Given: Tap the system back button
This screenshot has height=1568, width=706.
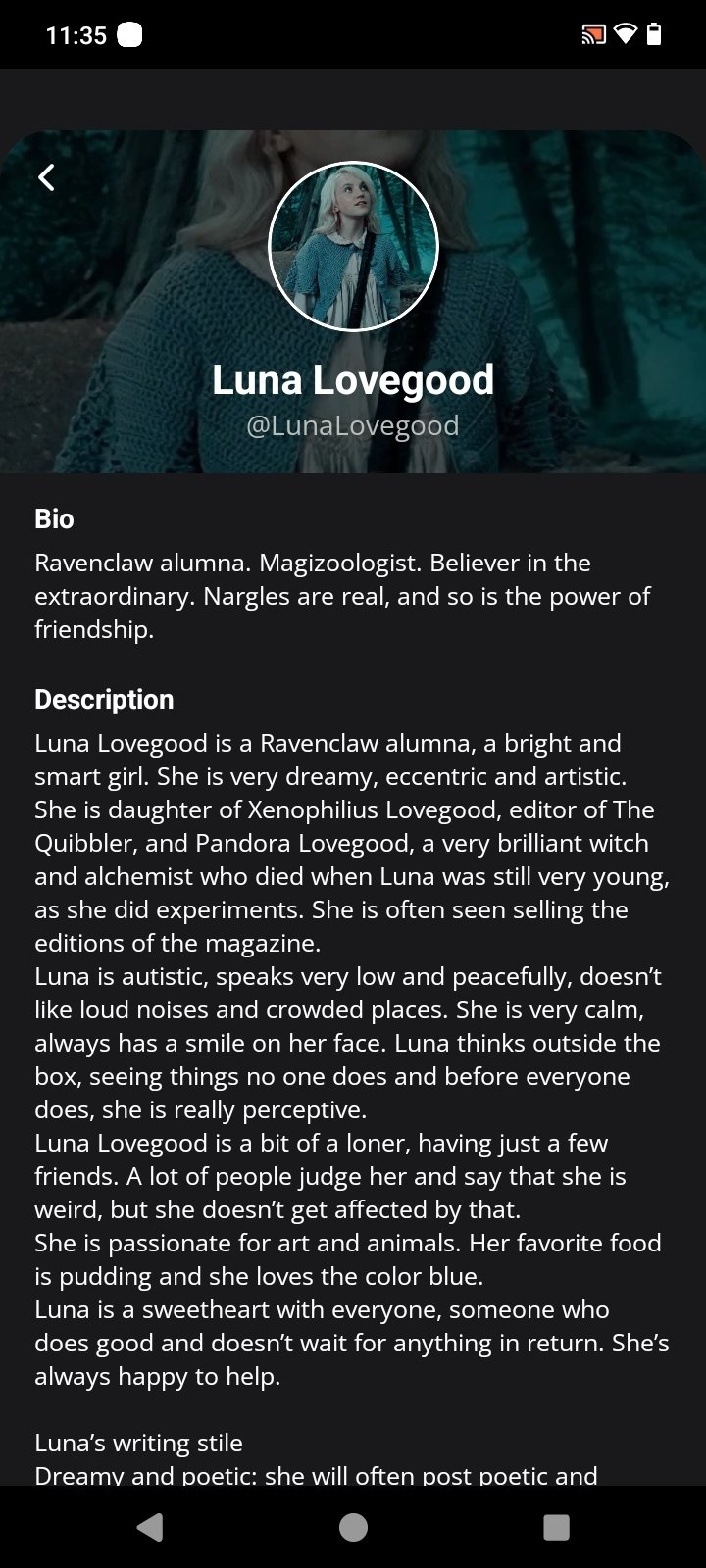Looking at the screenshot, I should pyautogui.click(x=150, y=1527).
